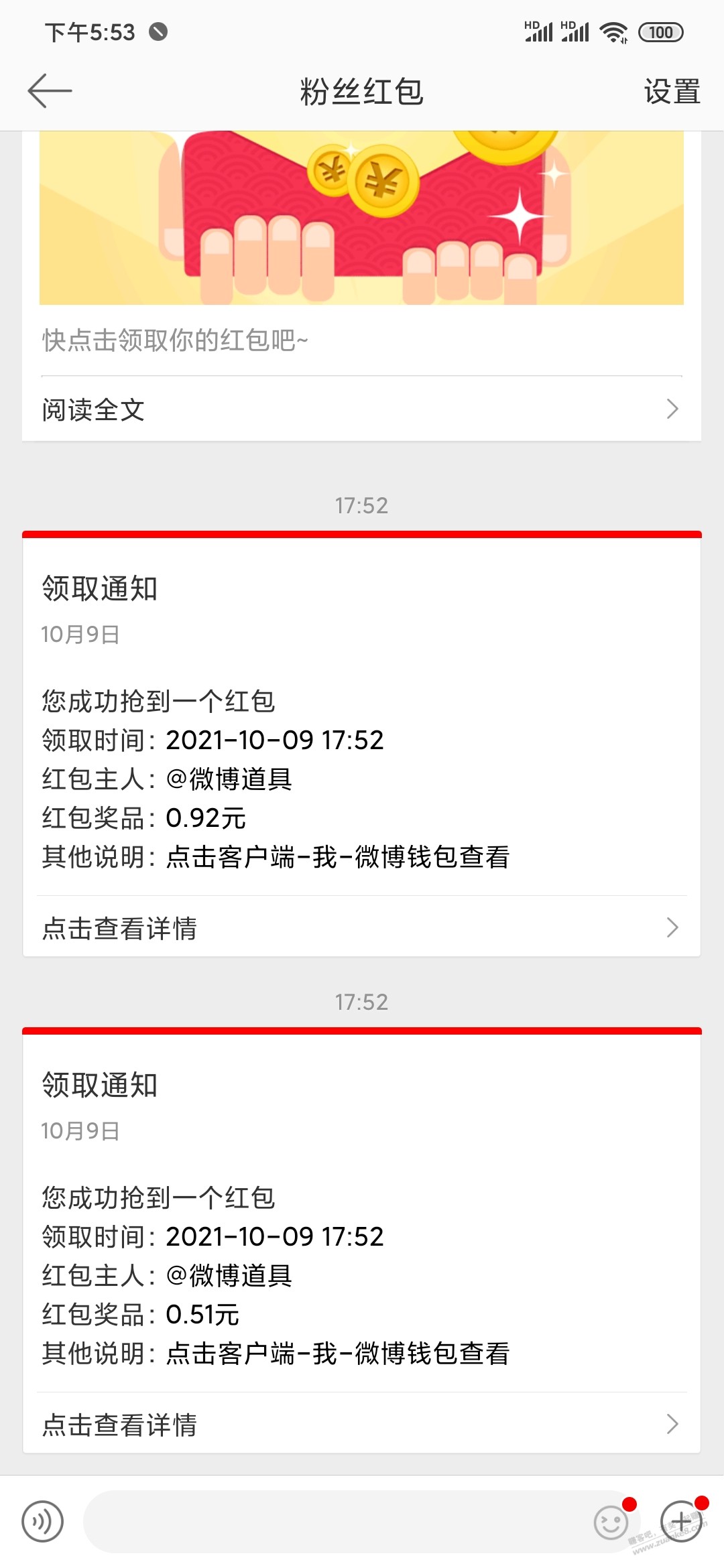Open the emoji picker
724x1568 pixels.
tap(611, 1522)
